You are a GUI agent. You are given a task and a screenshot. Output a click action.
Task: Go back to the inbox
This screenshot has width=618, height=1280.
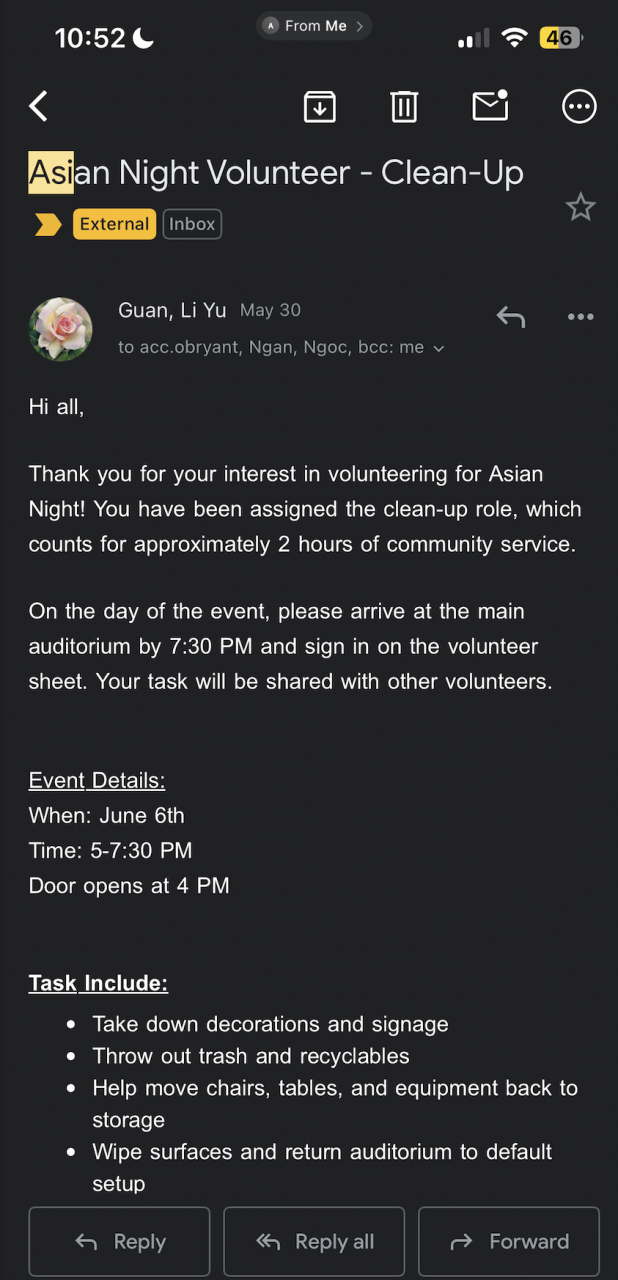click(x=38, y=106)
